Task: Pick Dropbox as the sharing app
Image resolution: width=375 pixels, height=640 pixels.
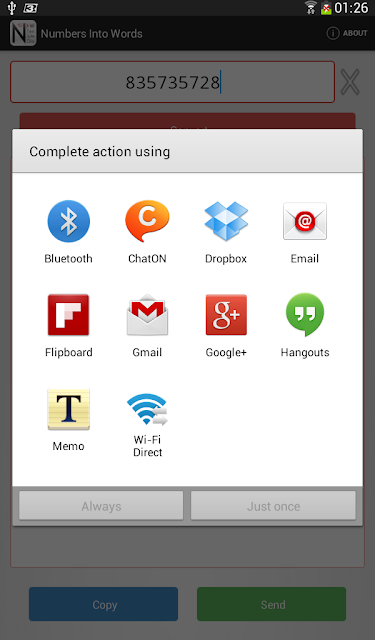Action: coord(226,231)
